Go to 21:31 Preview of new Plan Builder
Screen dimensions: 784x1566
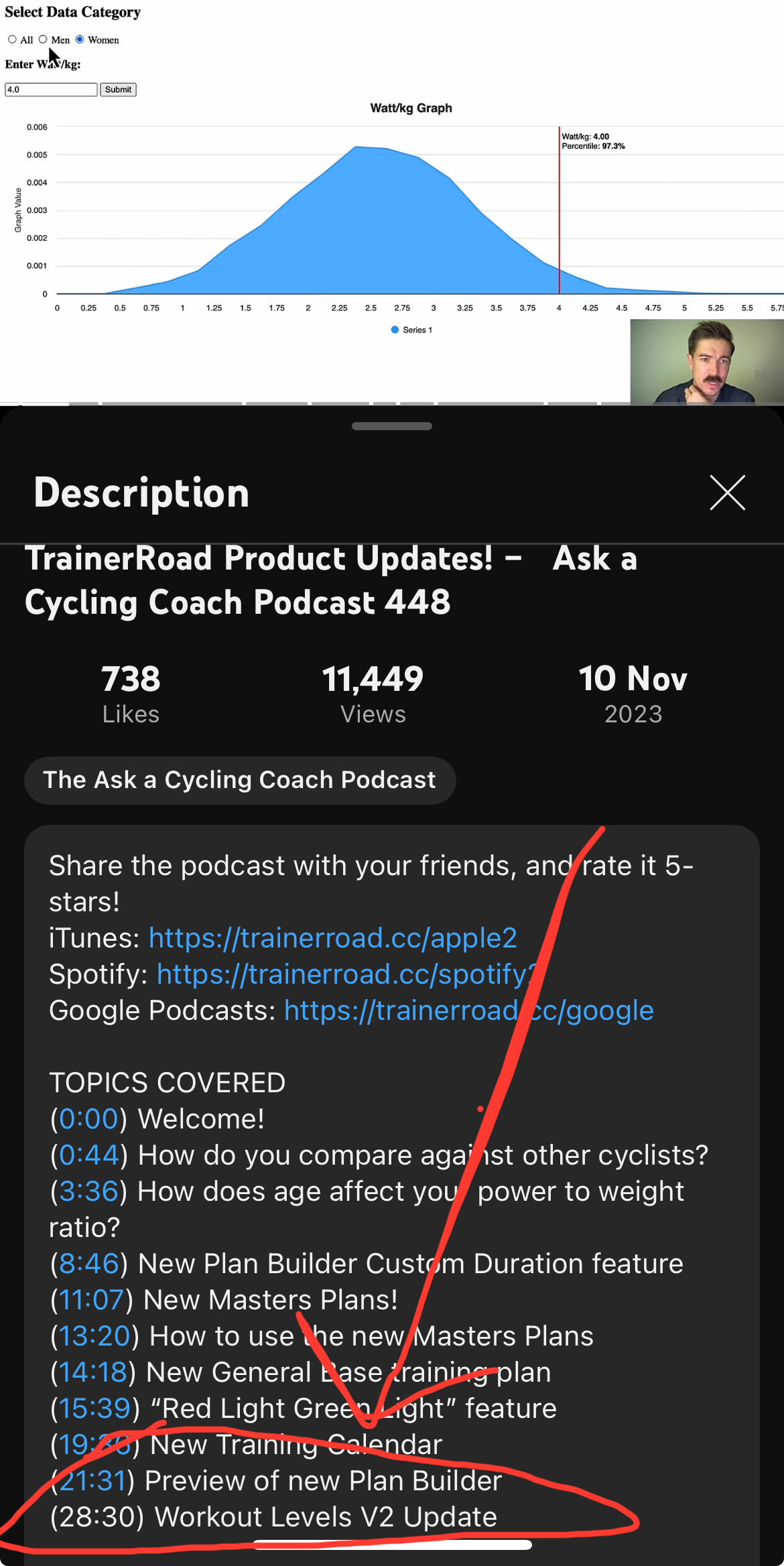tap(92, 1480)
